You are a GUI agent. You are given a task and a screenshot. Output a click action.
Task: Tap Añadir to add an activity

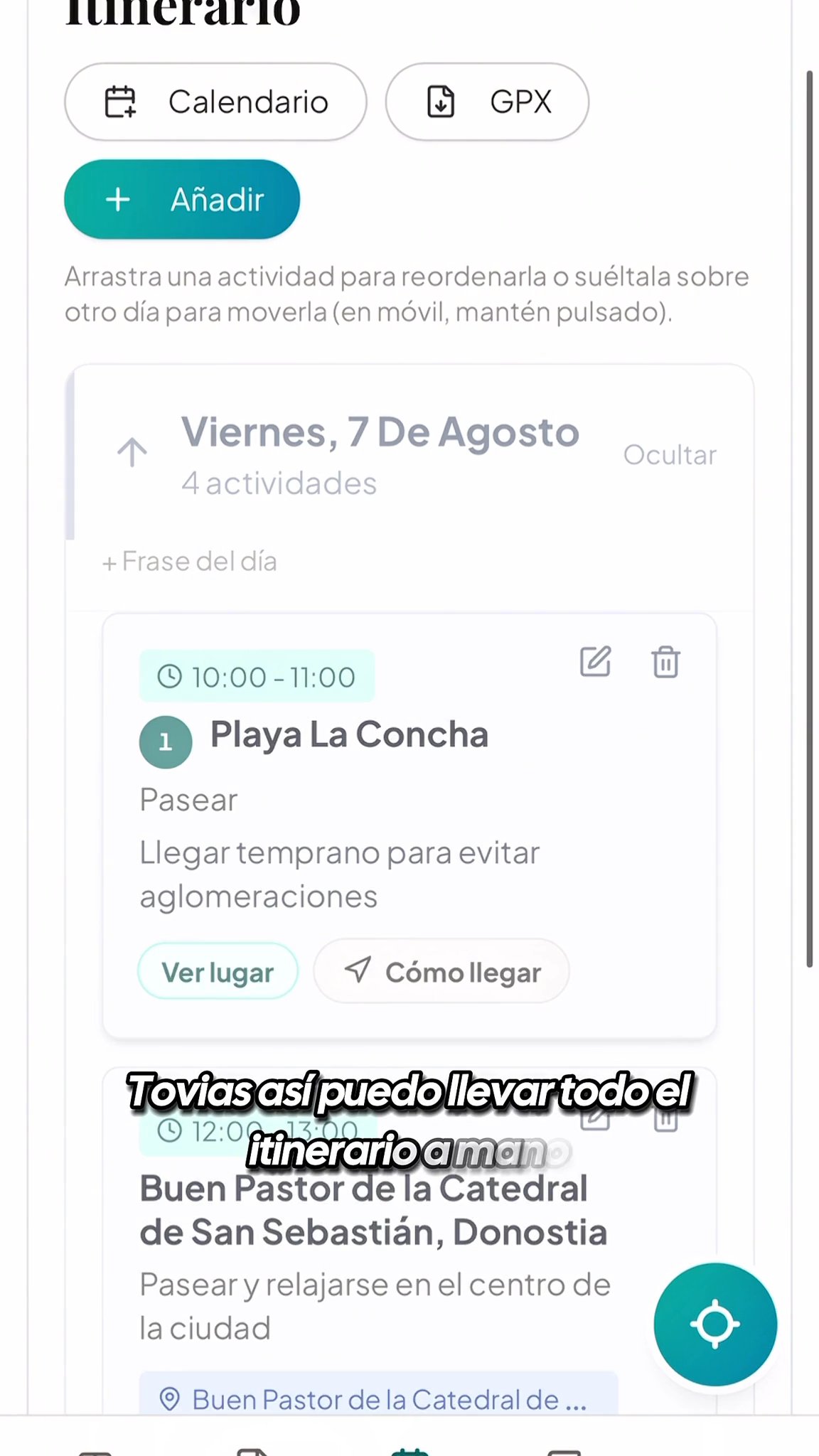[182, 199]
